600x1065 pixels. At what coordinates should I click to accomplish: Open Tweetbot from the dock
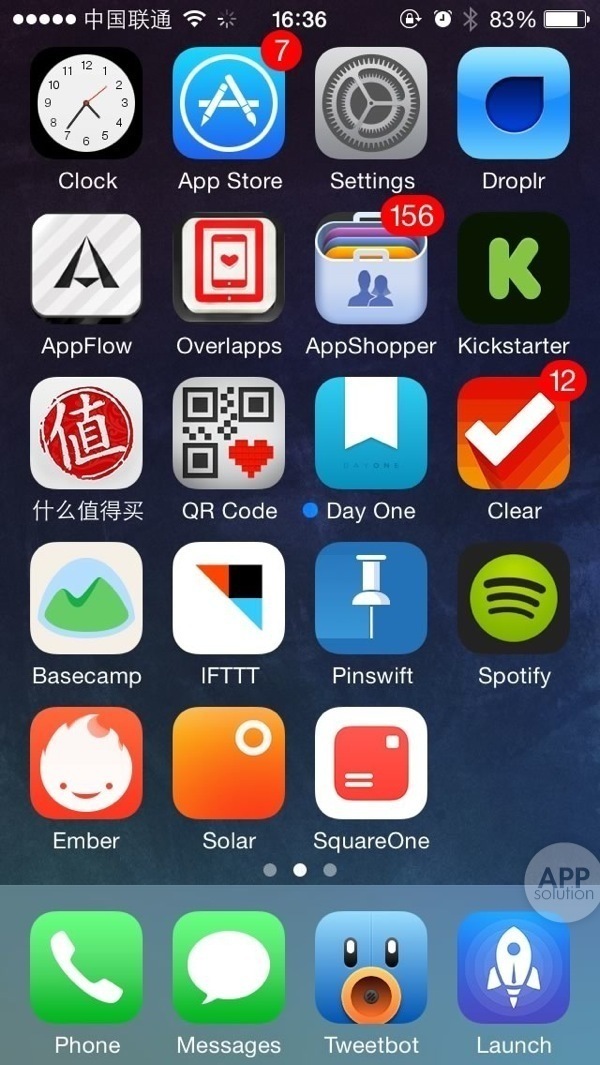(x=371, y=967)
